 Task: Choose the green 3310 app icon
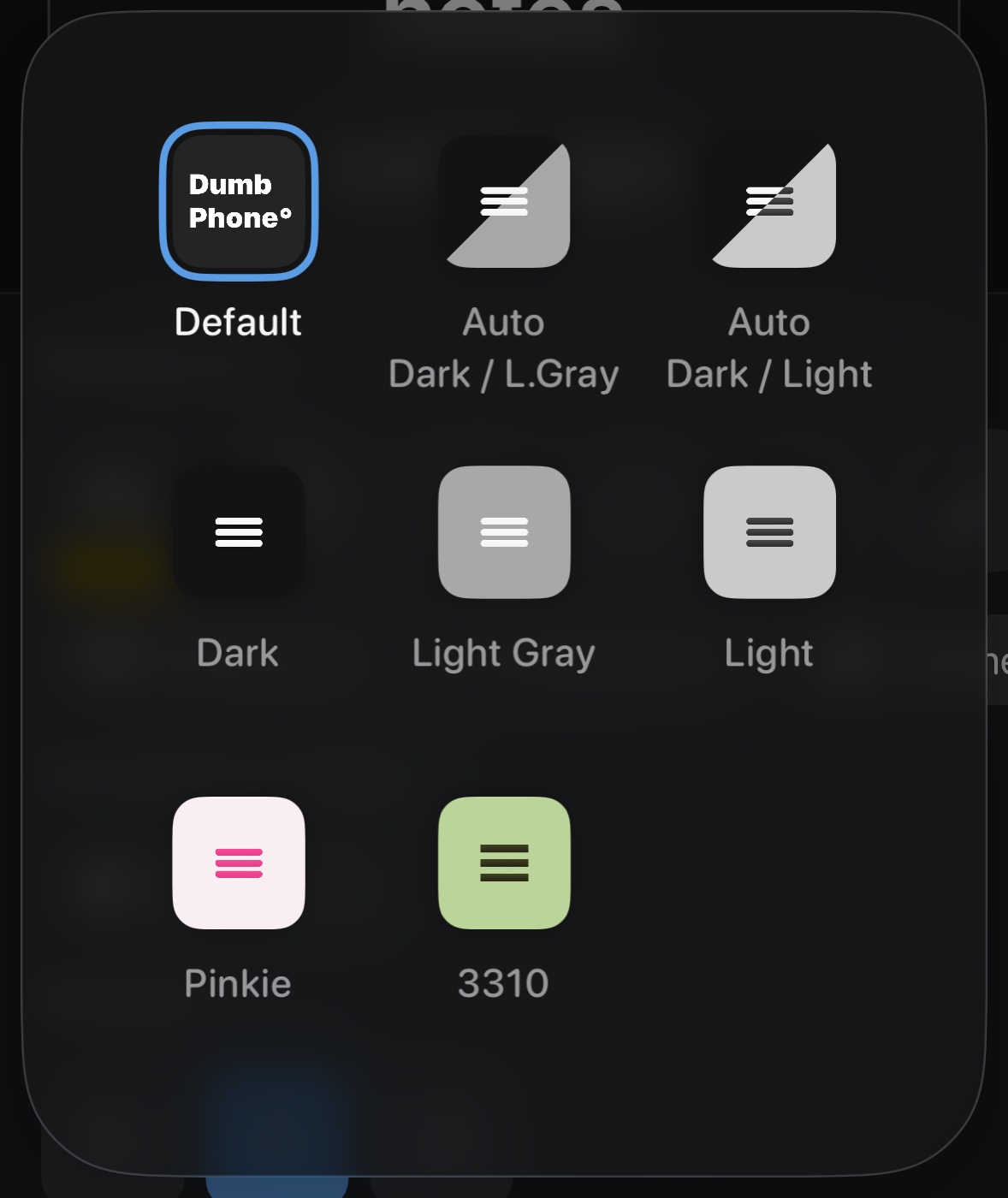tap(504, 863)
